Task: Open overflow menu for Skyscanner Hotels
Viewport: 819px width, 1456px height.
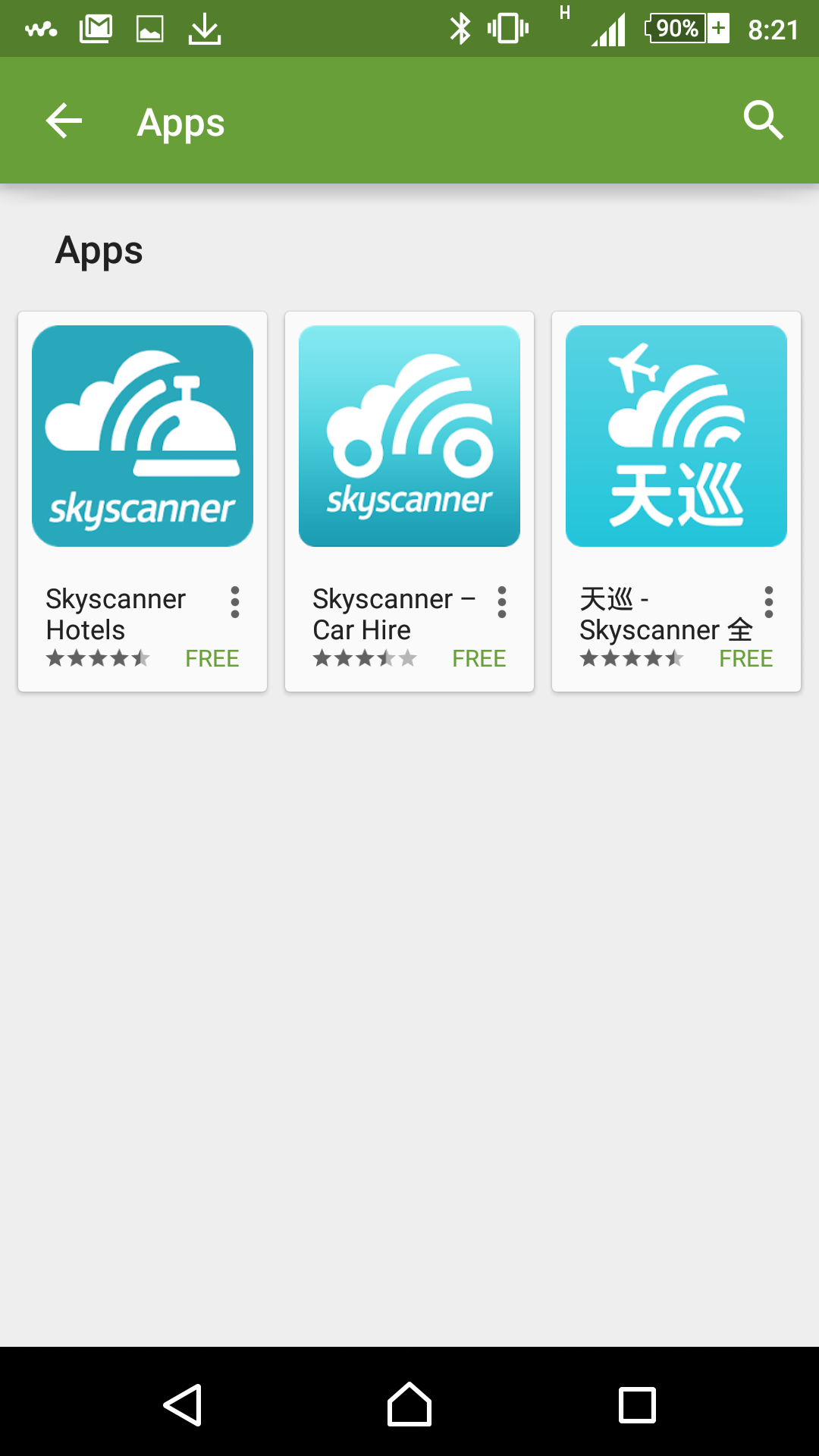Action: (x=235, y=602)
